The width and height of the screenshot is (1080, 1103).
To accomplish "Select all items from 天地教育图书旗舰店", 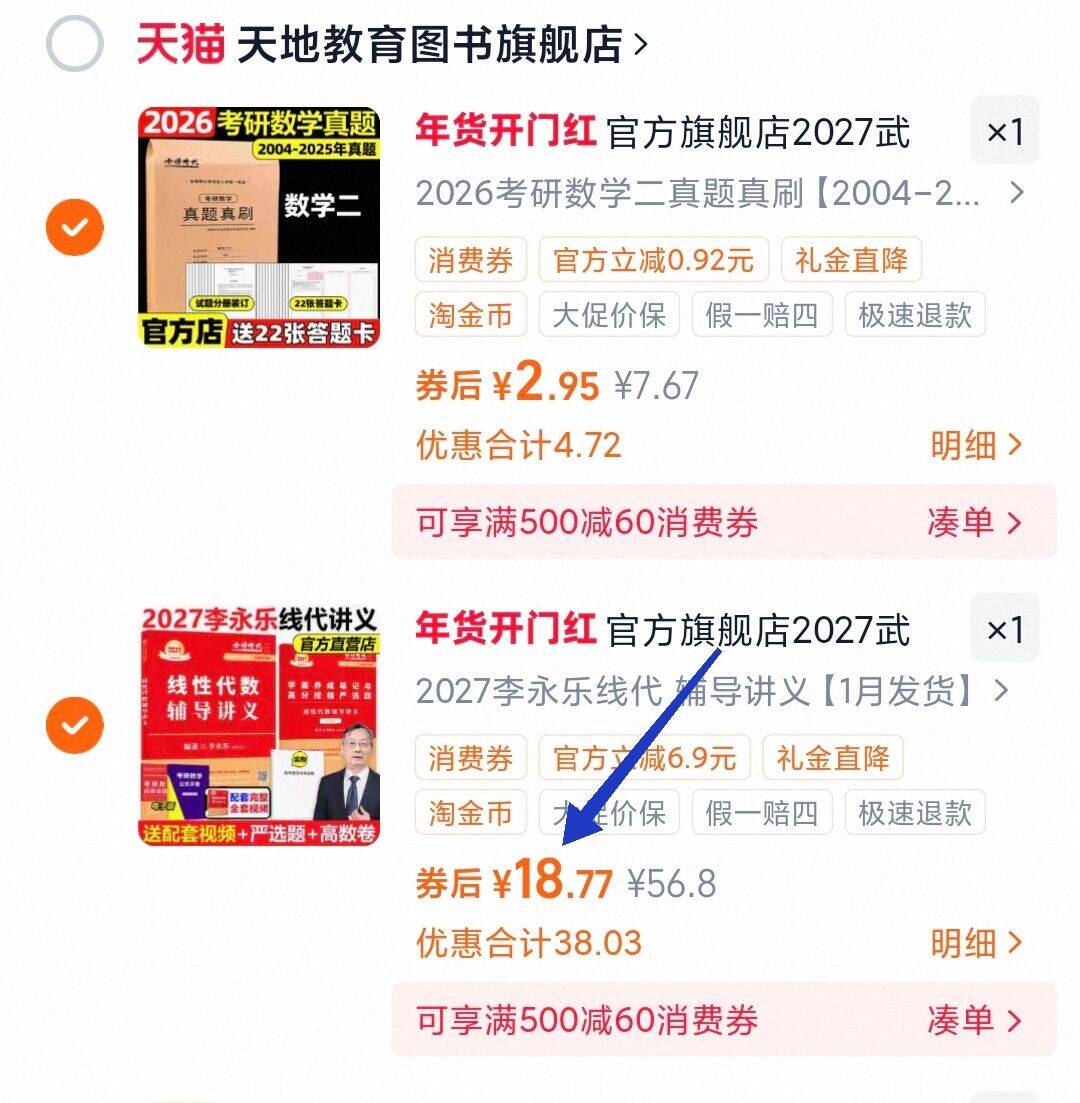I will tap(75, 44).
